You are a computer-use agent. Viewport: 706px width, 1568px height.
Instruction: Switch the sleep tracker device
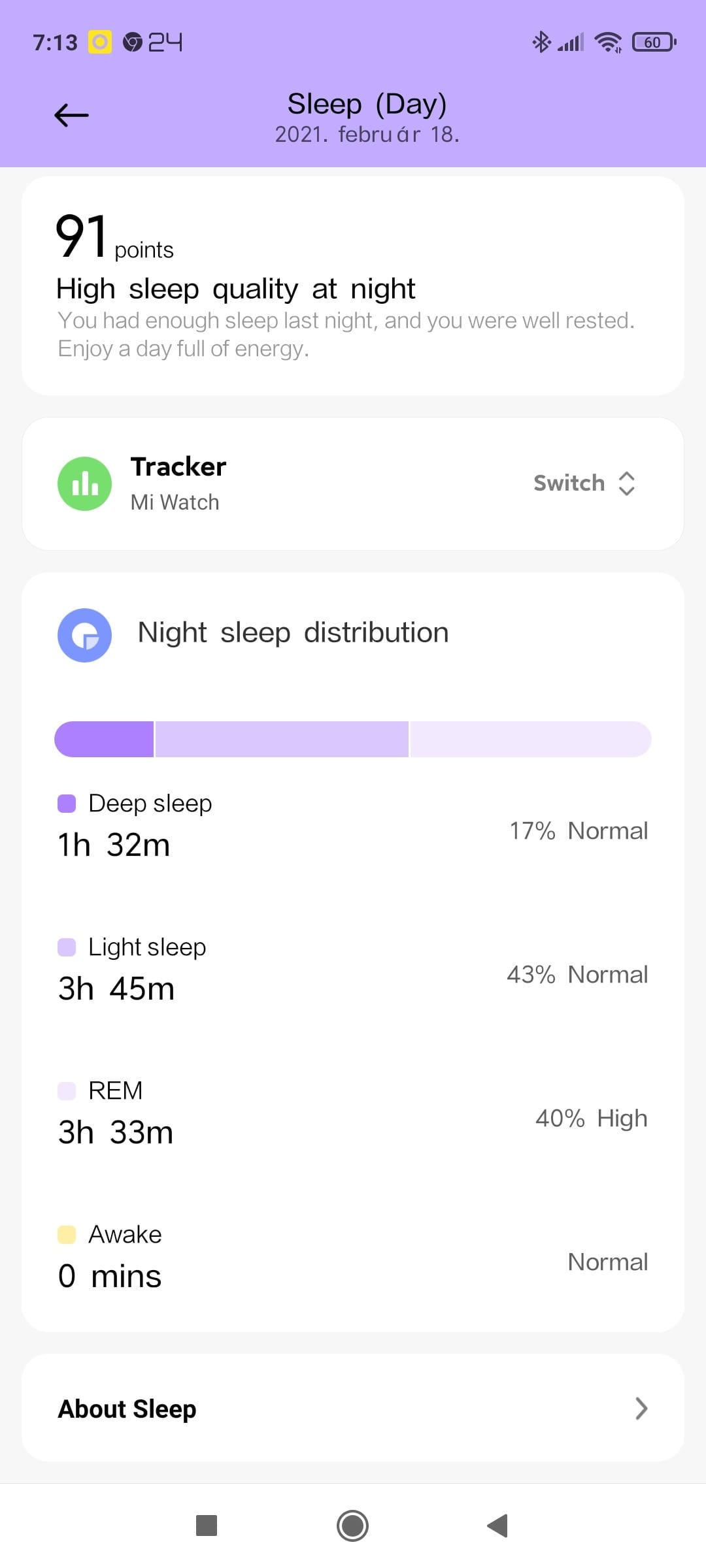pyautogui.click(x=584, y=483)
